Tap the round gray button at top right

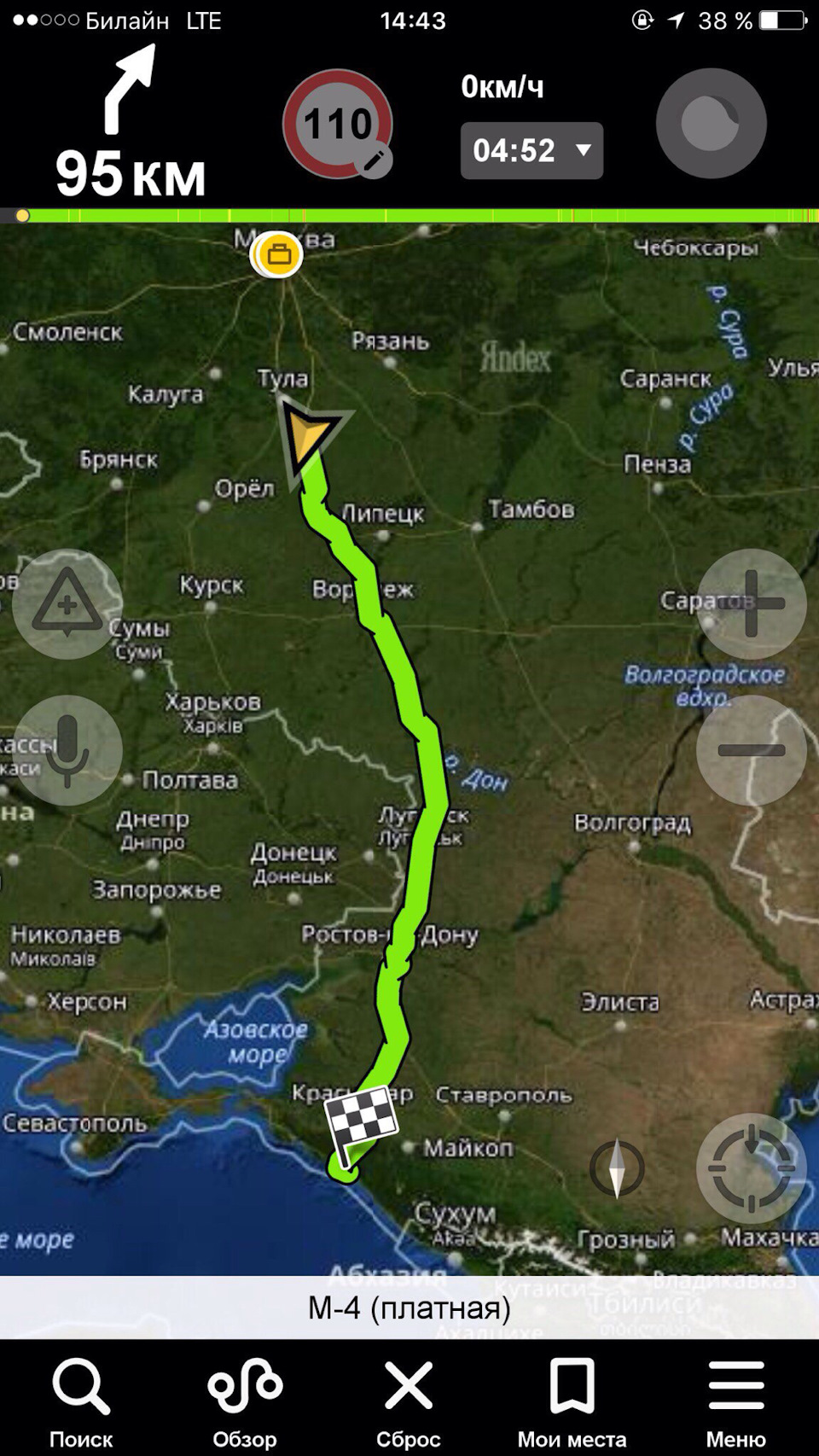(x=711, y=123)
